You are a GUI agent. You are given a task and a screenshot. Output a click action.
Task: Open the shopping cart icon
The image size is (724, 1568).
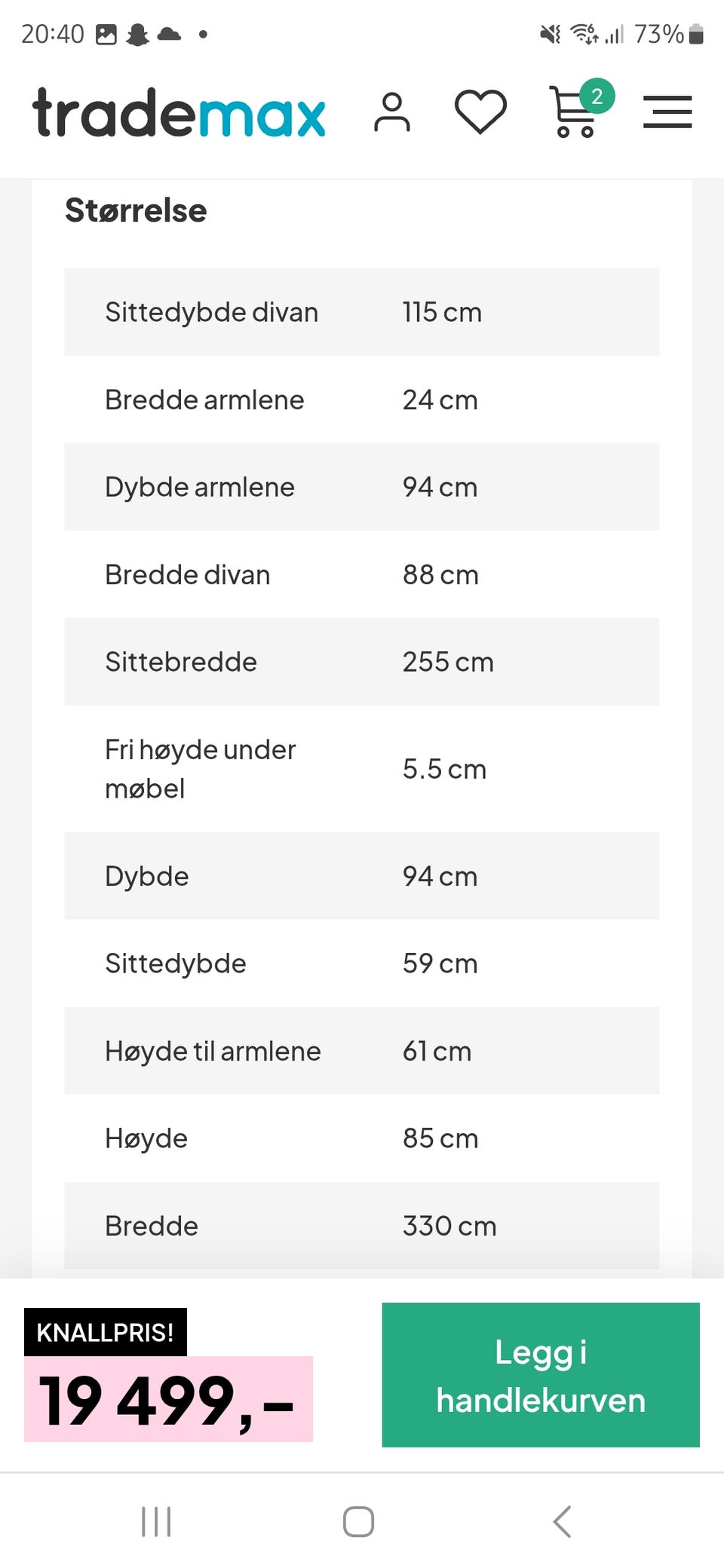click(x=570, y=117)
